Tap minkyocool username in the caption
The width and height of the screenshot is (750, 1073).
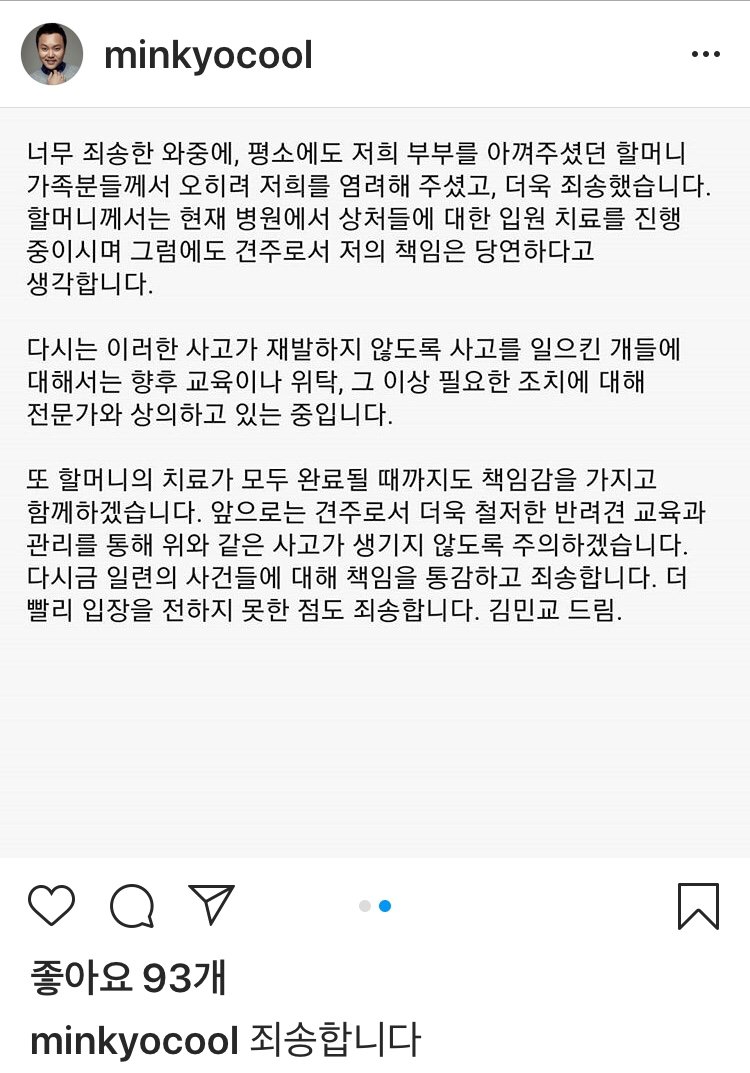pyautogui.click(x=134, y=1039)
